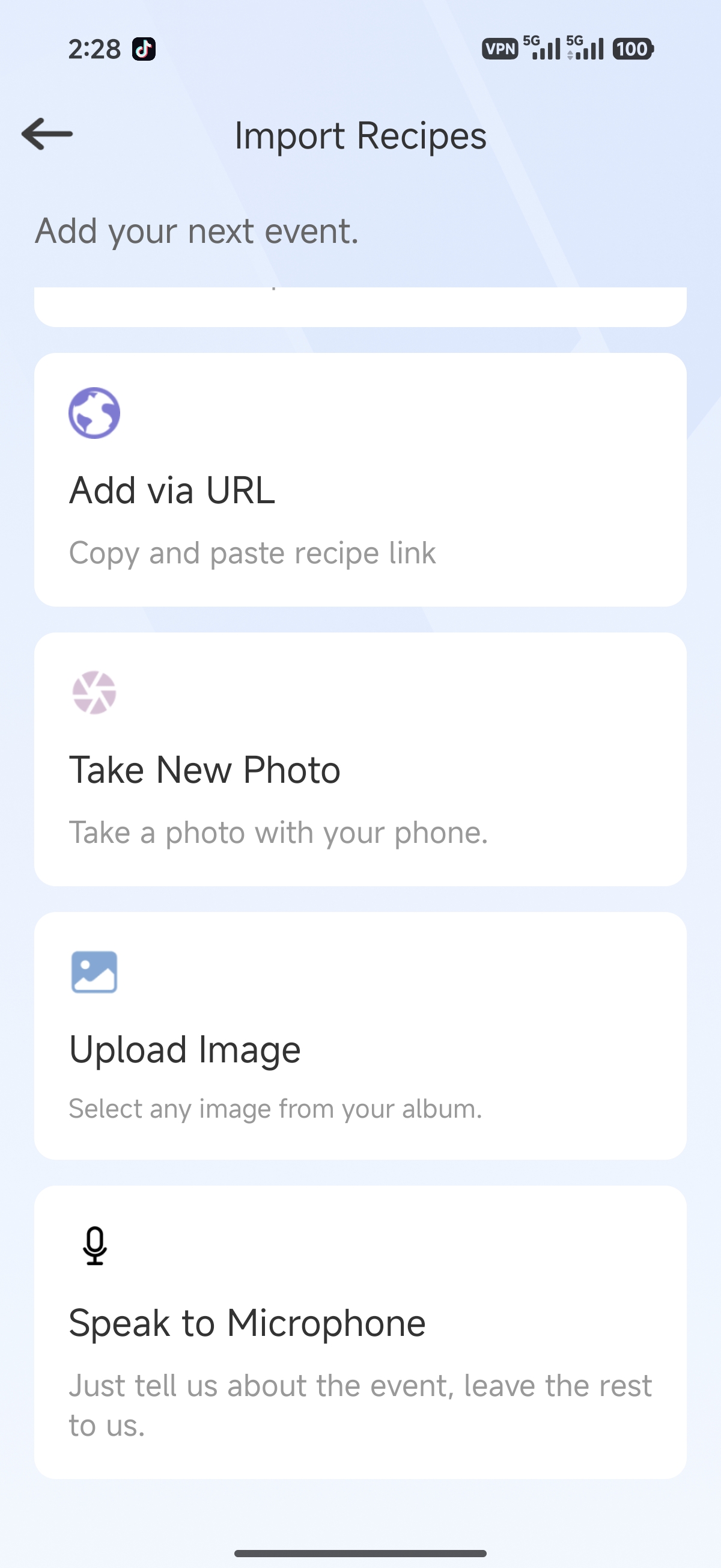This screenshot has height=1568, width=721.
Task: Start Speak to Microphone input
Action: coord(359,1332)
